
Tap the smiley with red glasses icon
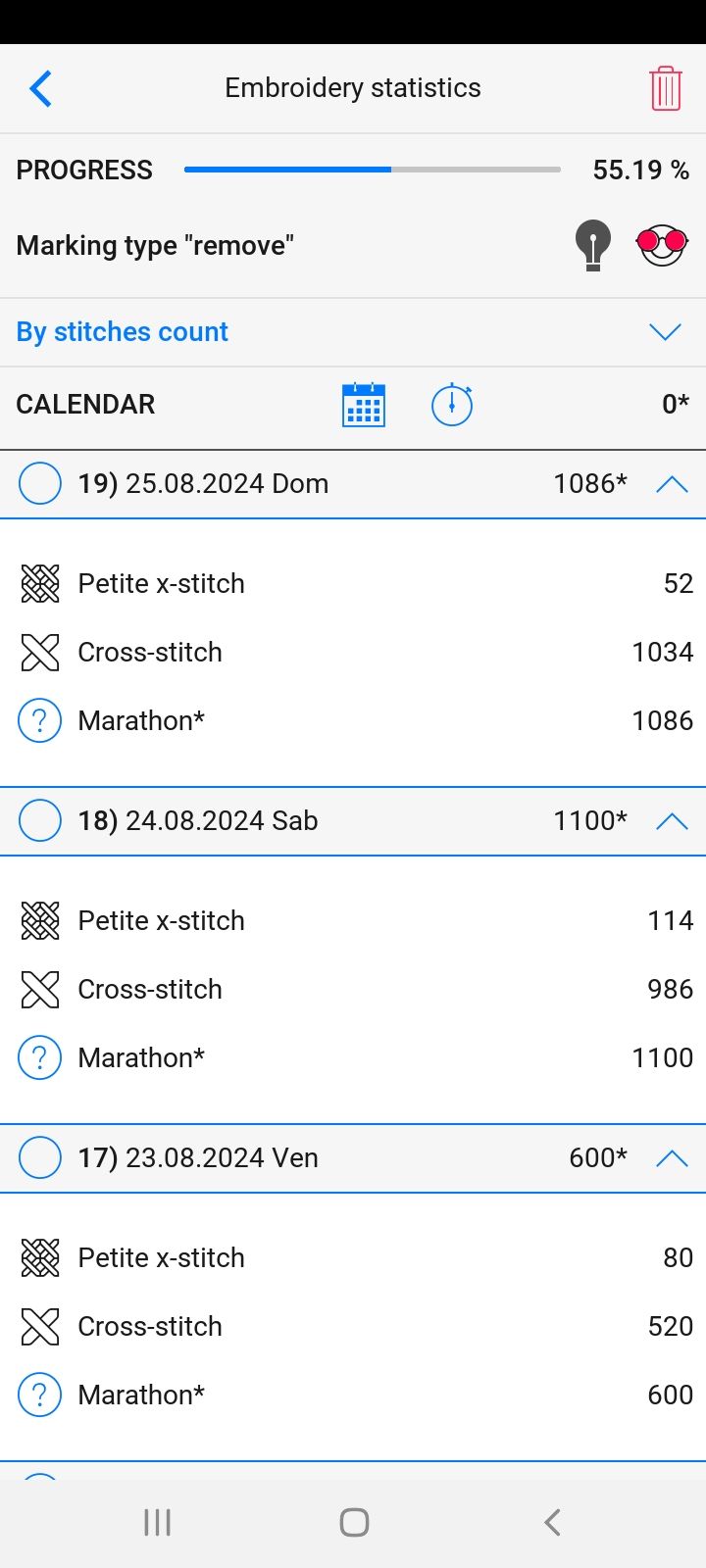pyautogui.click(x=662, y=245)
